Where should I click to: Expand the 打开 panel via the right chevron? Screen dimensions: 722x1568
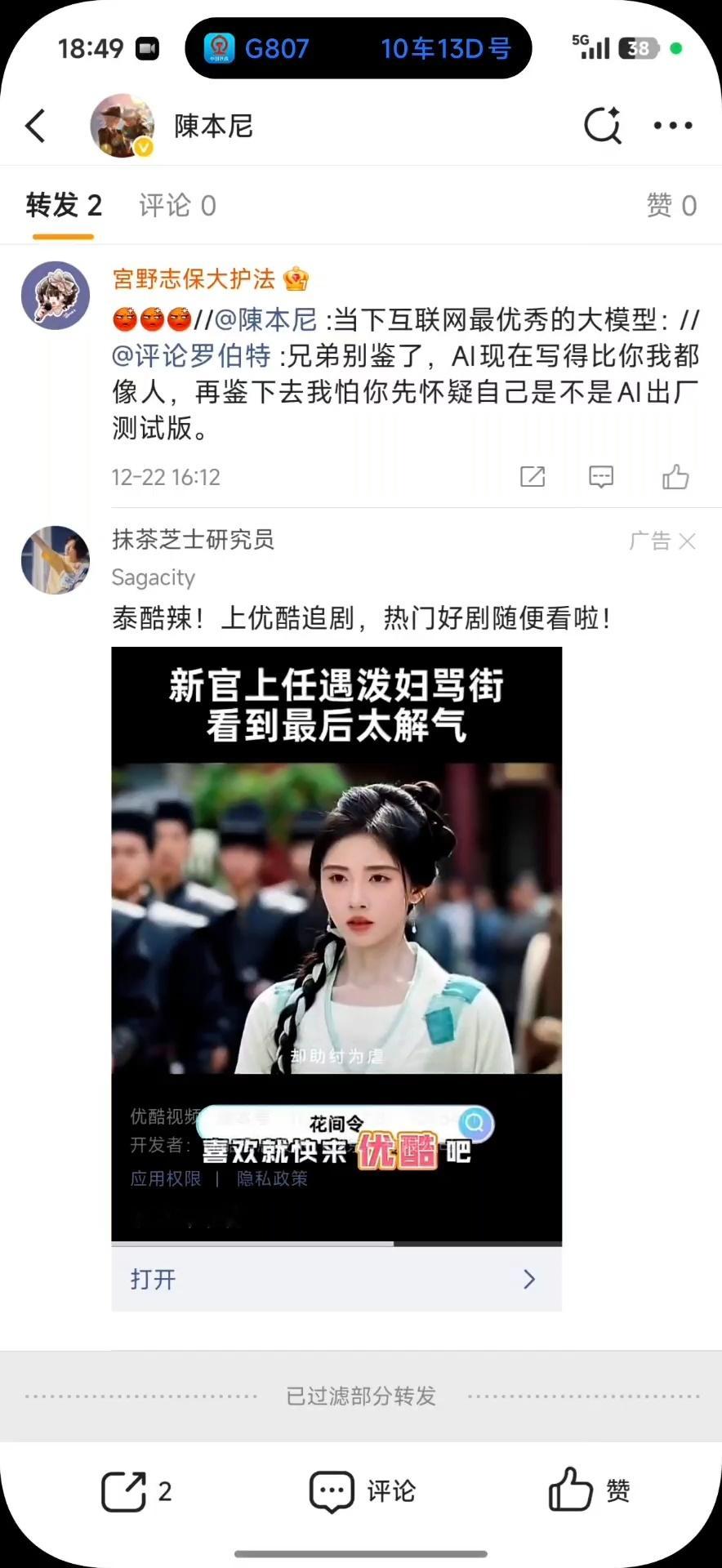pyautogui.click(x=529, y=1279)
